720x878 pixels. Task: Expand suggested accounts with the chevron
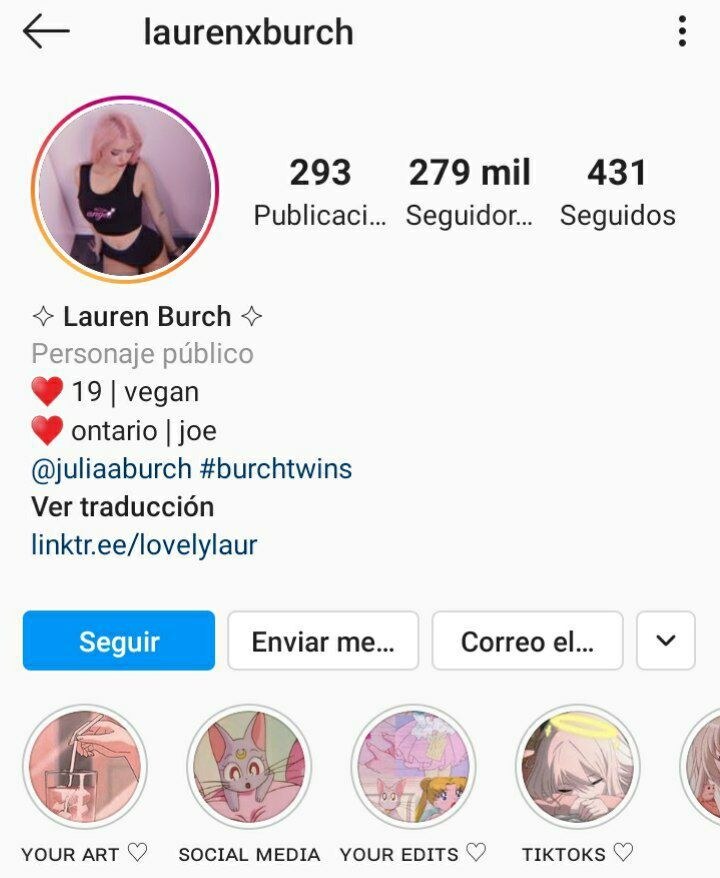pyautogui.click(x=666, y=641)
